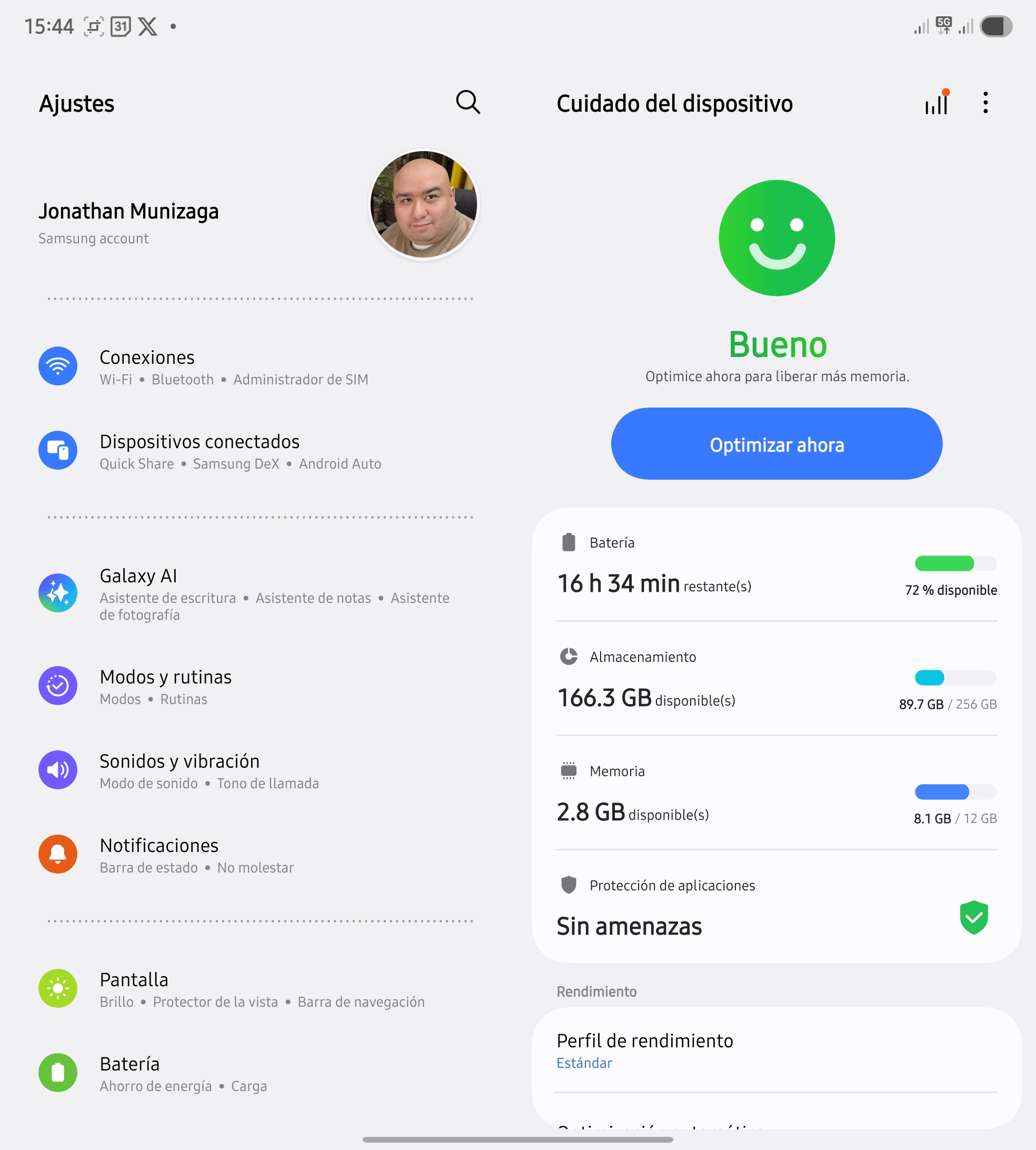The width and height of the screenshot is (1036, 1150).
Task: Open Almacenamiento with 166.3 GB available
Action: [776, 680]
